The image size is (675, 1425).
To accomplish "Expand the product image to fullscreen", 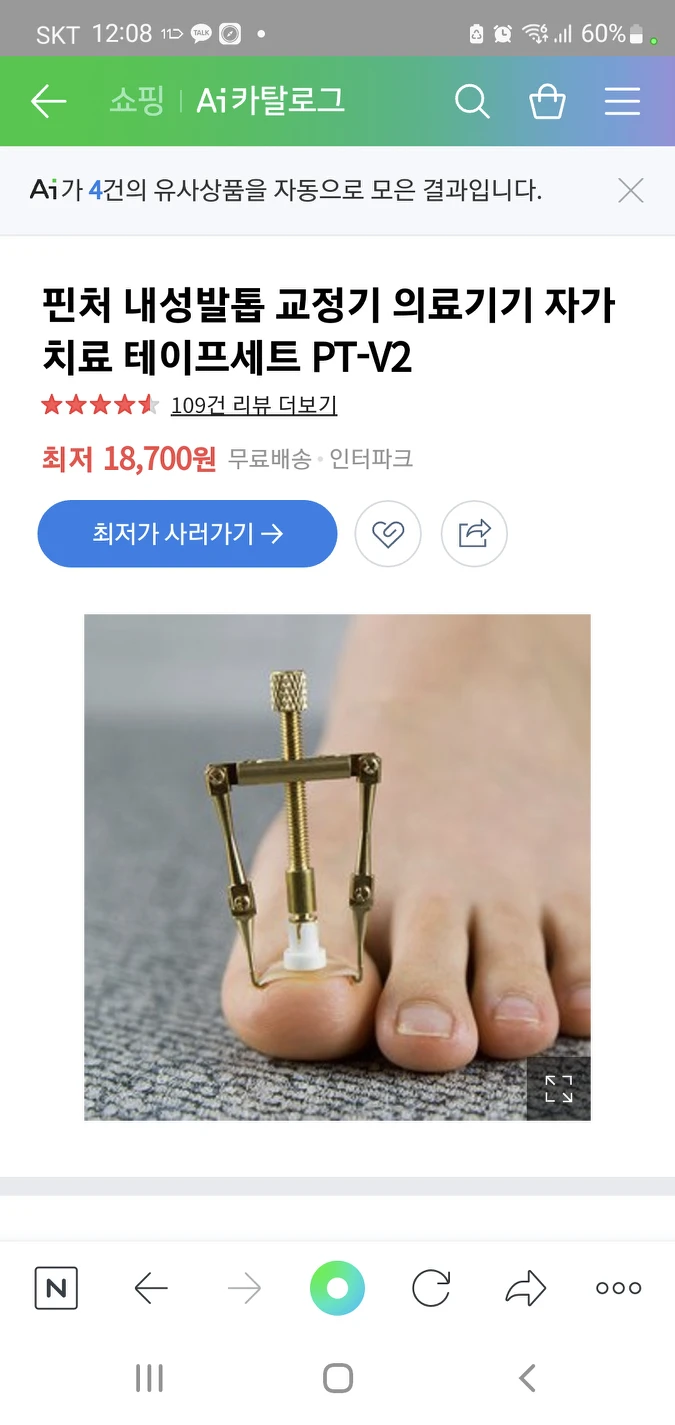I will point(558,1088).
